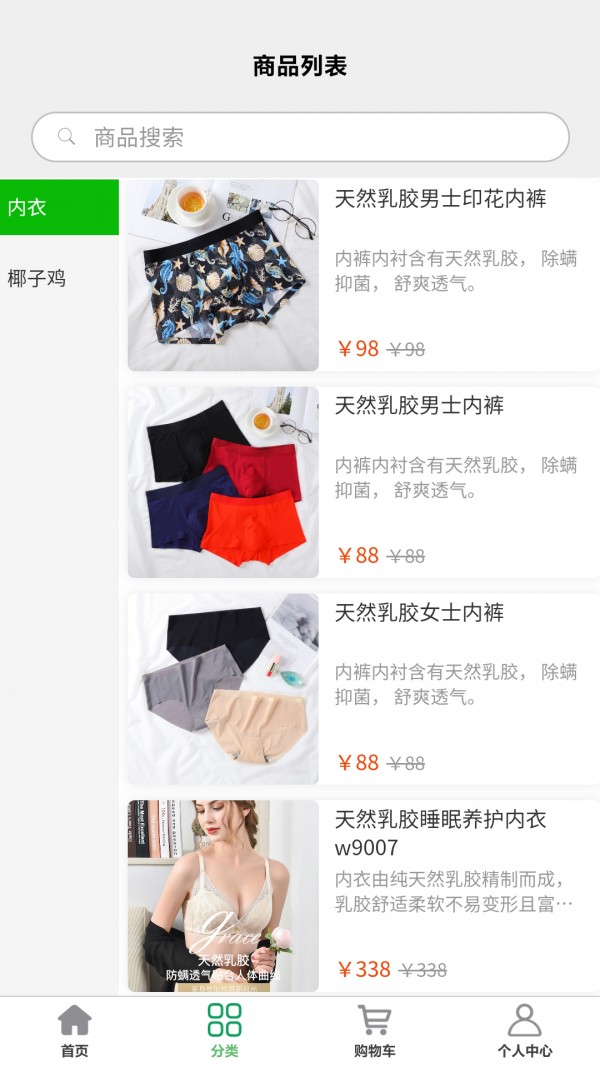Open the 购物车 tab
The height and width of the screenshot is (1067, 600).
coord(374,1031)
